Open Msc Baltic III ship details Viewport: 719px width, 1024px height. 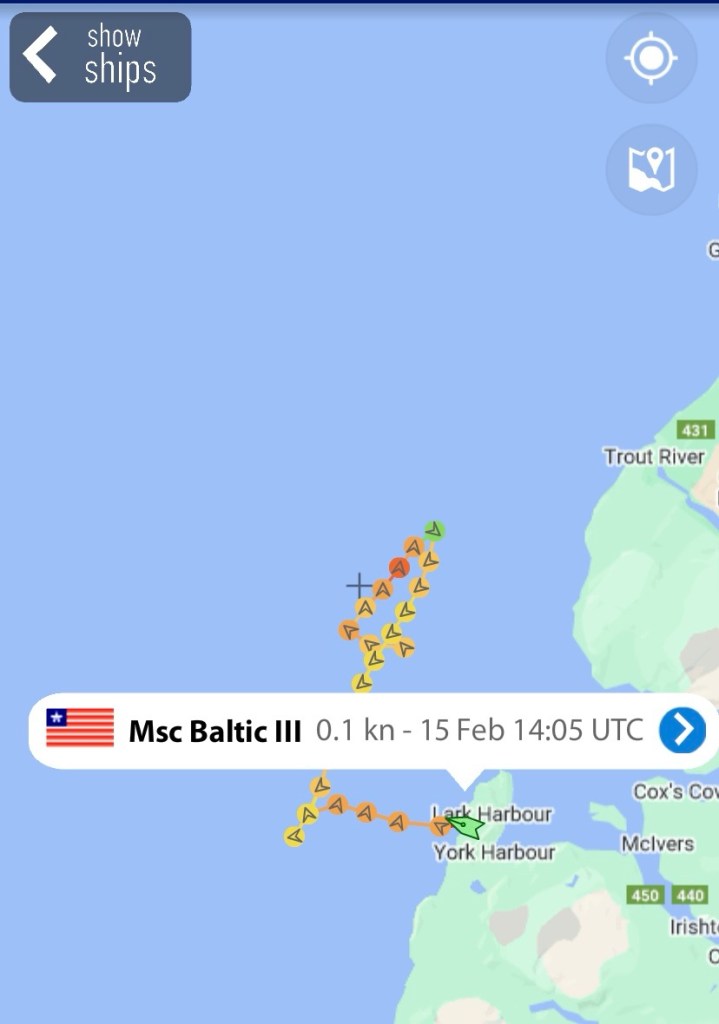coord(682,731)
